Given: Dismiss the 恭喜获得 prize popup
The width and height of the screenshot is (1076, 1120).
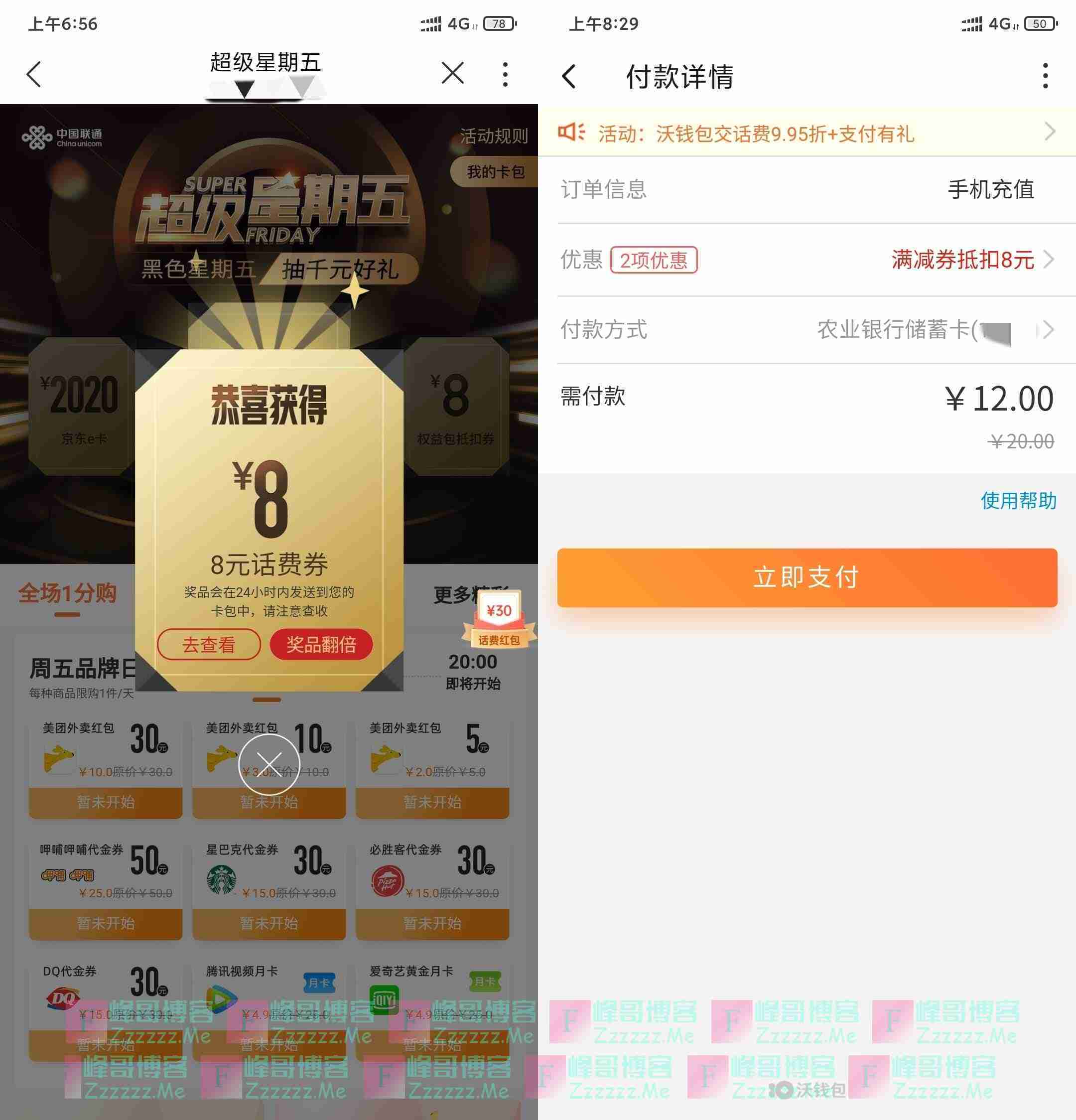Looking at the screenshot, I should pyautogui.click(x=269, y=763).
